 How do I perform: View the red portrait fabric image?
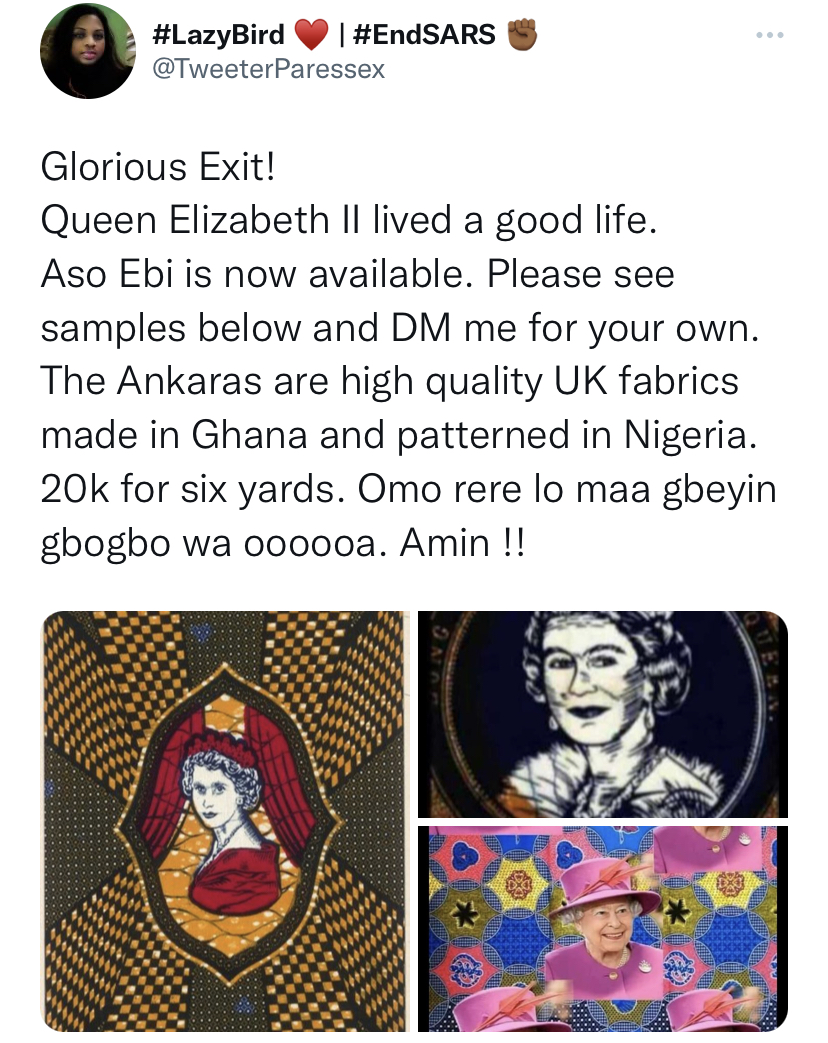(x=225, y=820)
